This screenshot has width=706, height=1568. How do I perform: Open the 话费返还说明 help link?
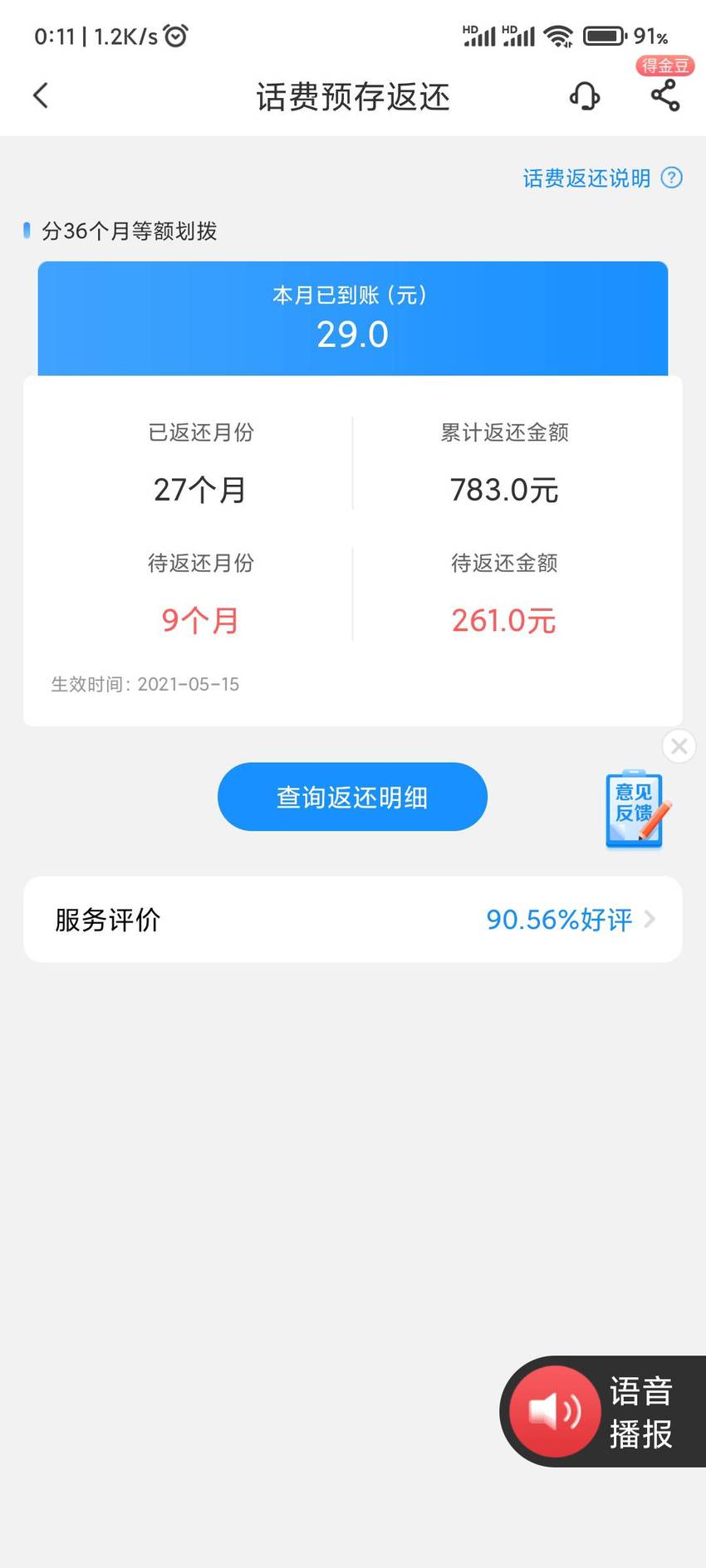(x=602, y=178)
